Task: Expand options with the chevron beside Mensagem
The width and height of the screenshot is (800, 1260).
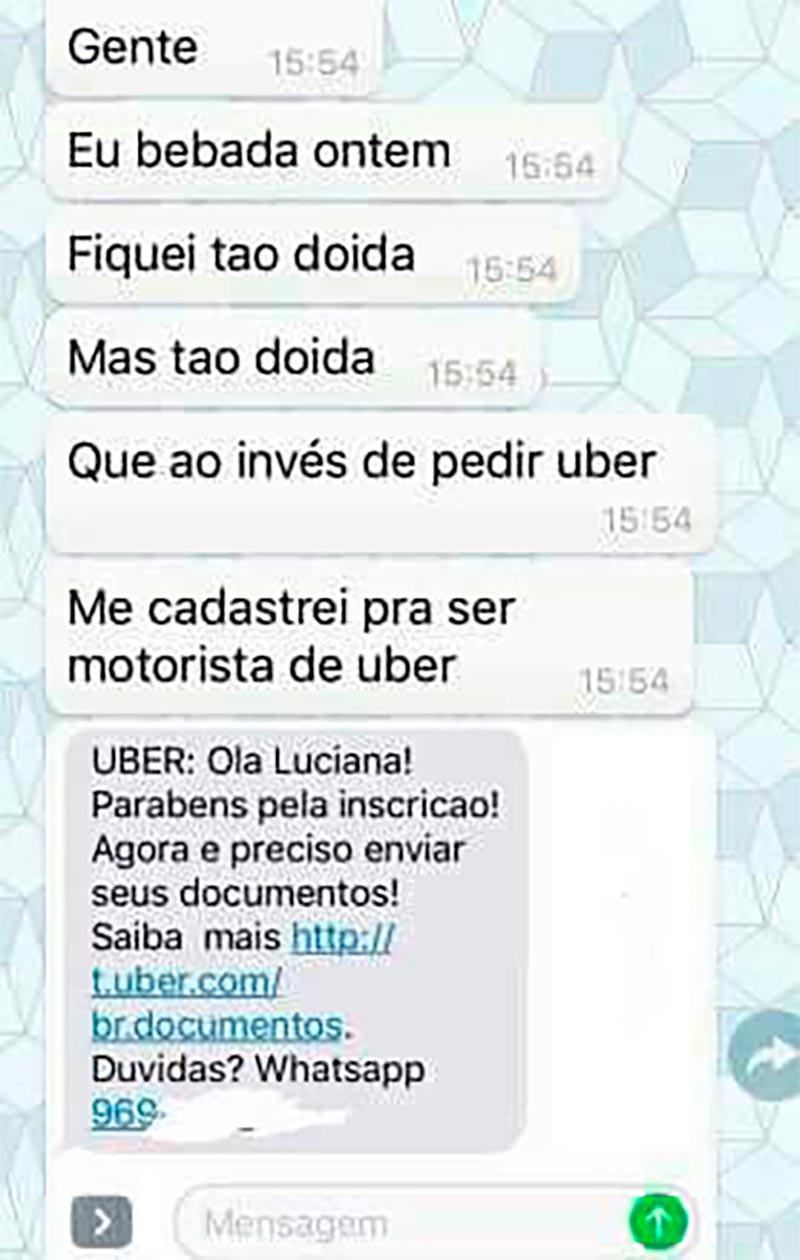Action: coord(103,1223)
